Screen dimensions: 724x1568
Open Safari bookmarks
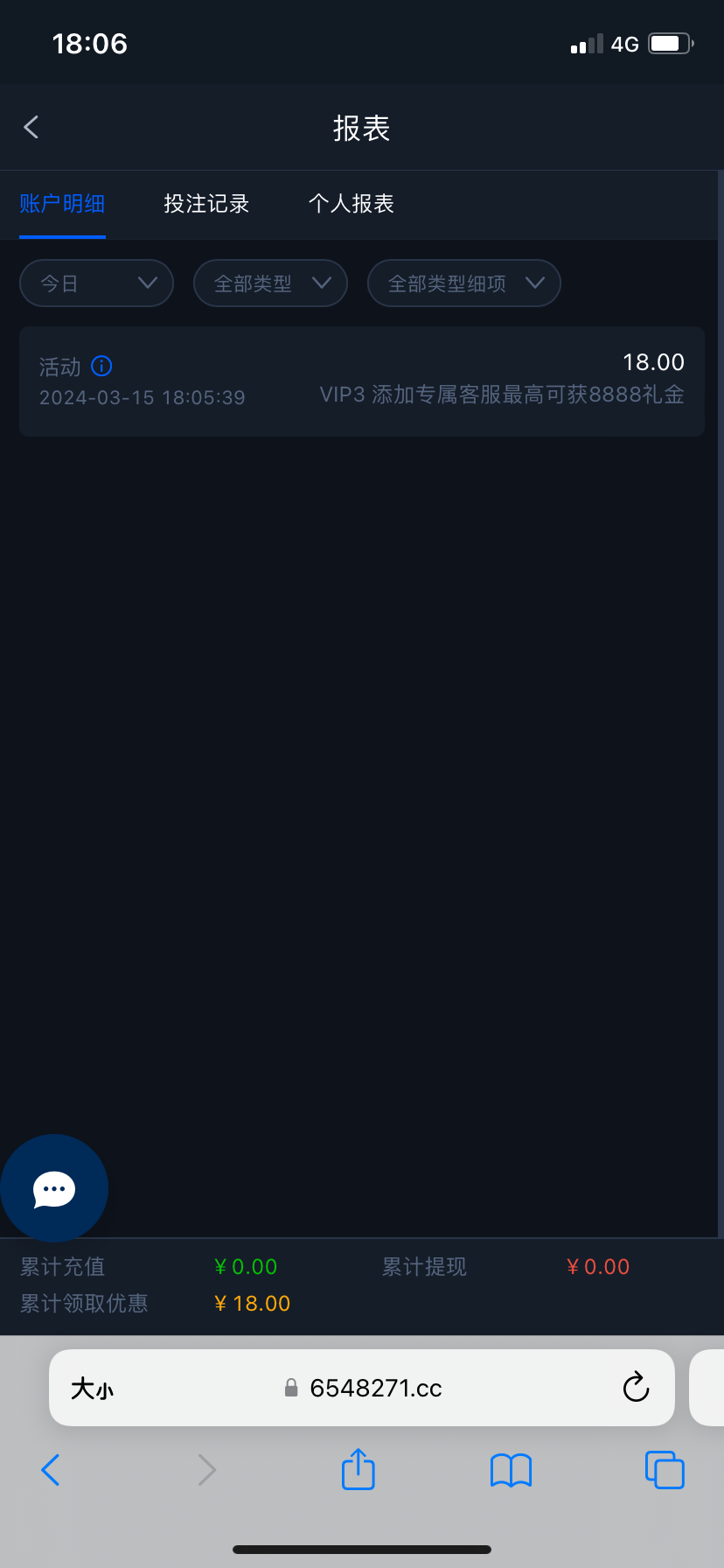[x=511, y=1470]
